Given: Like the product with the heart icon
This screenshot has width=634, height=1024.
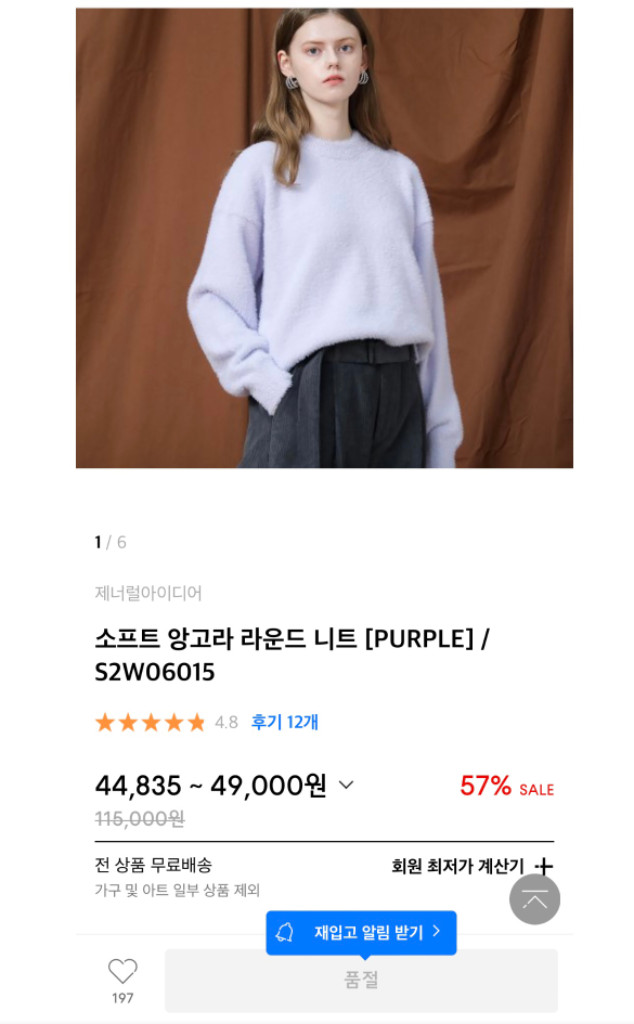Looking at the screenshot, I should [122, 971].
